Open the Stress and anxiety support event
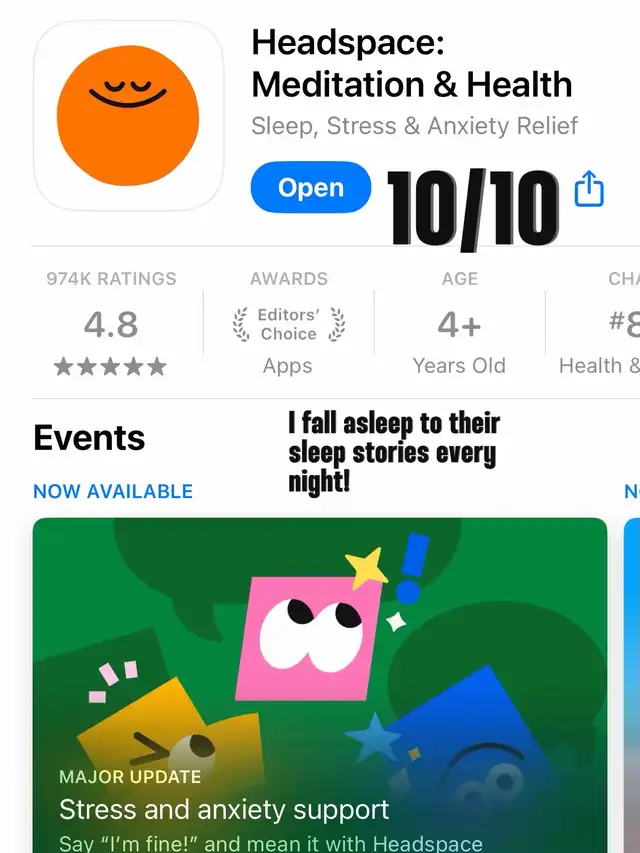The width and height of the screenshot is (640, 853). (320, 680)
